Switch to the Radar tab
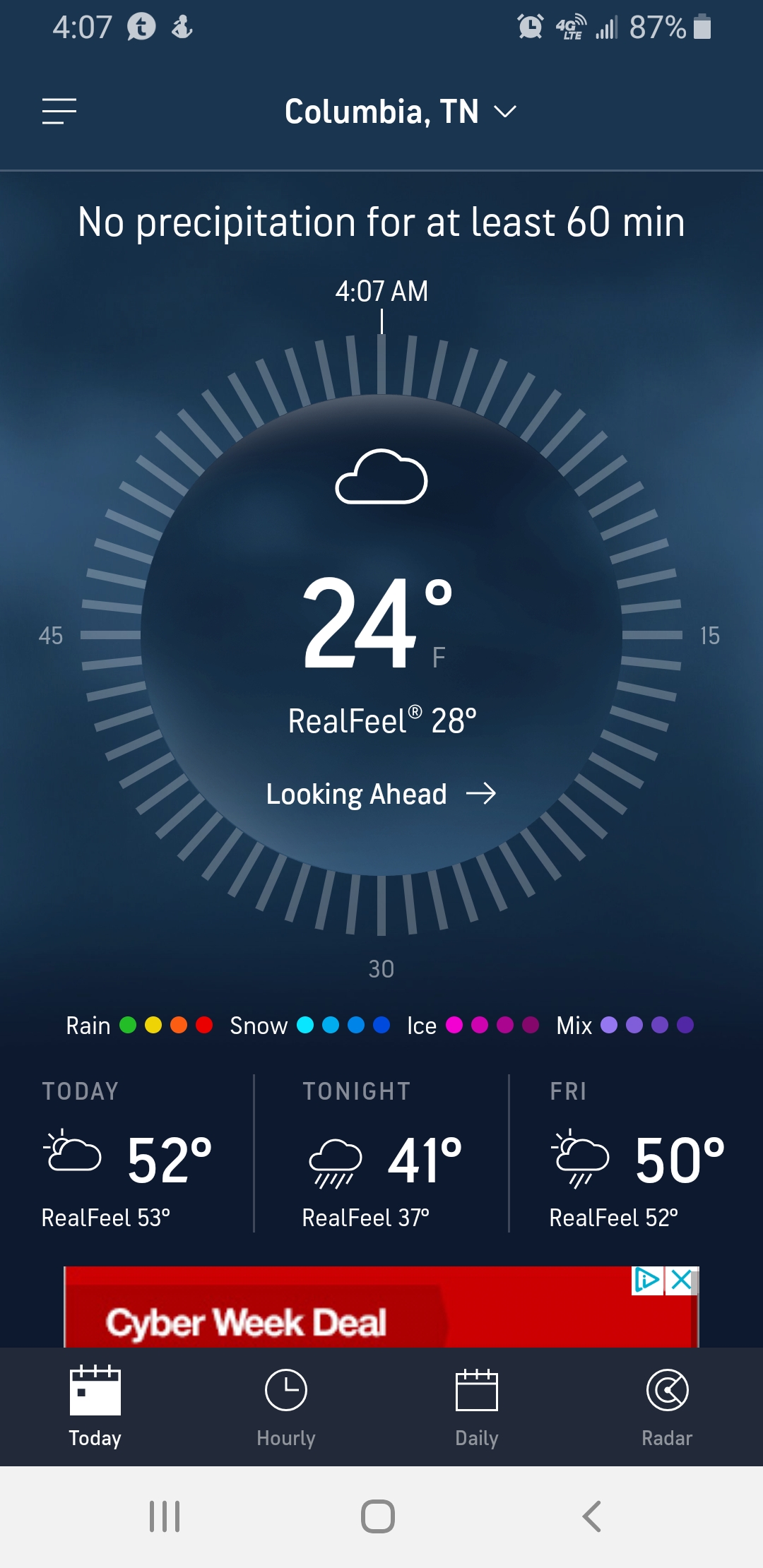Screen dimensions: 763x1568 [667, 1406]
